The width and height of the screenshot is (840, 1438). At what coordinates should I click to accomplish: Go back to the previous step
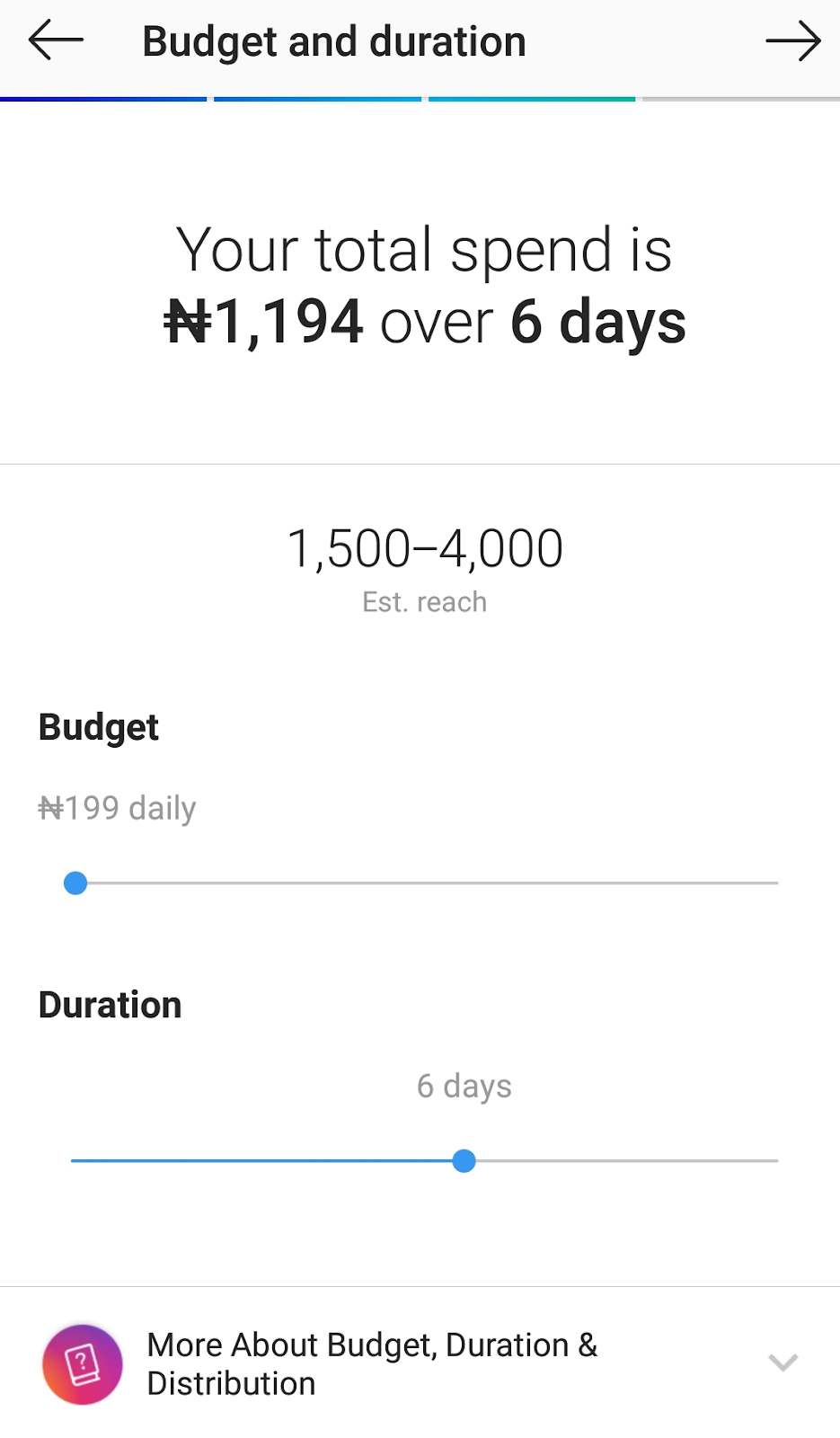55,41
